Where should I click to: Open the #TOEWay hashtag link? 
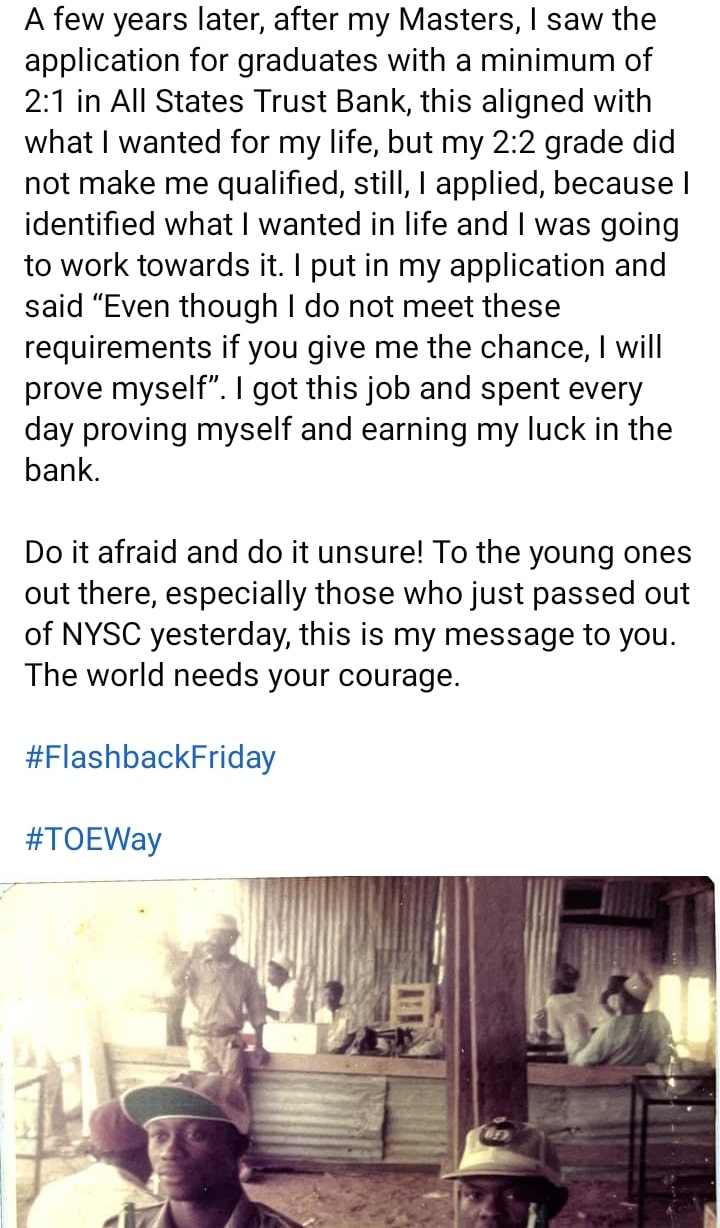pos(93,839)
